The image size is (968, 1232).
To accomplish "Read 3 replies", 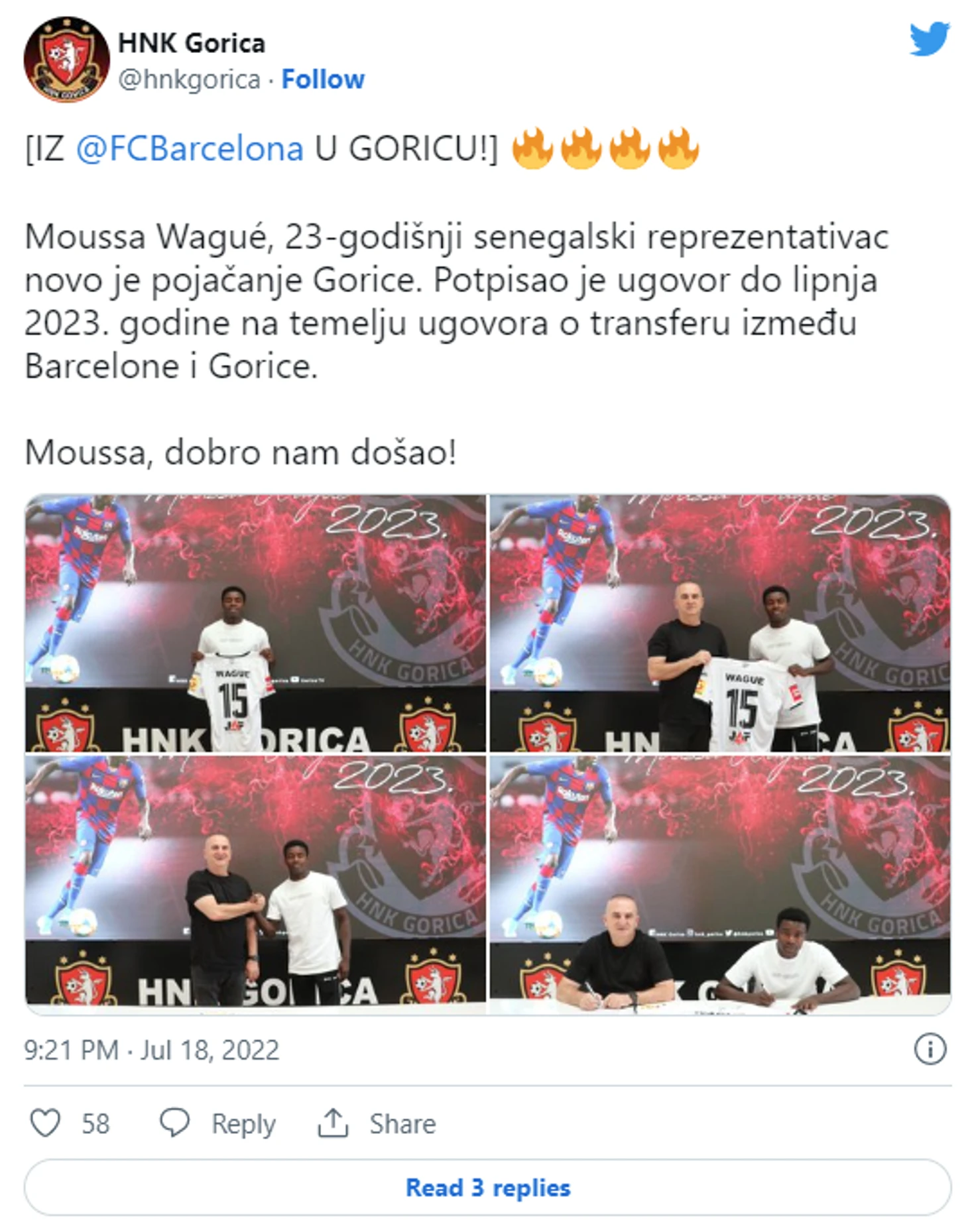I will (x=487, y=1188).
